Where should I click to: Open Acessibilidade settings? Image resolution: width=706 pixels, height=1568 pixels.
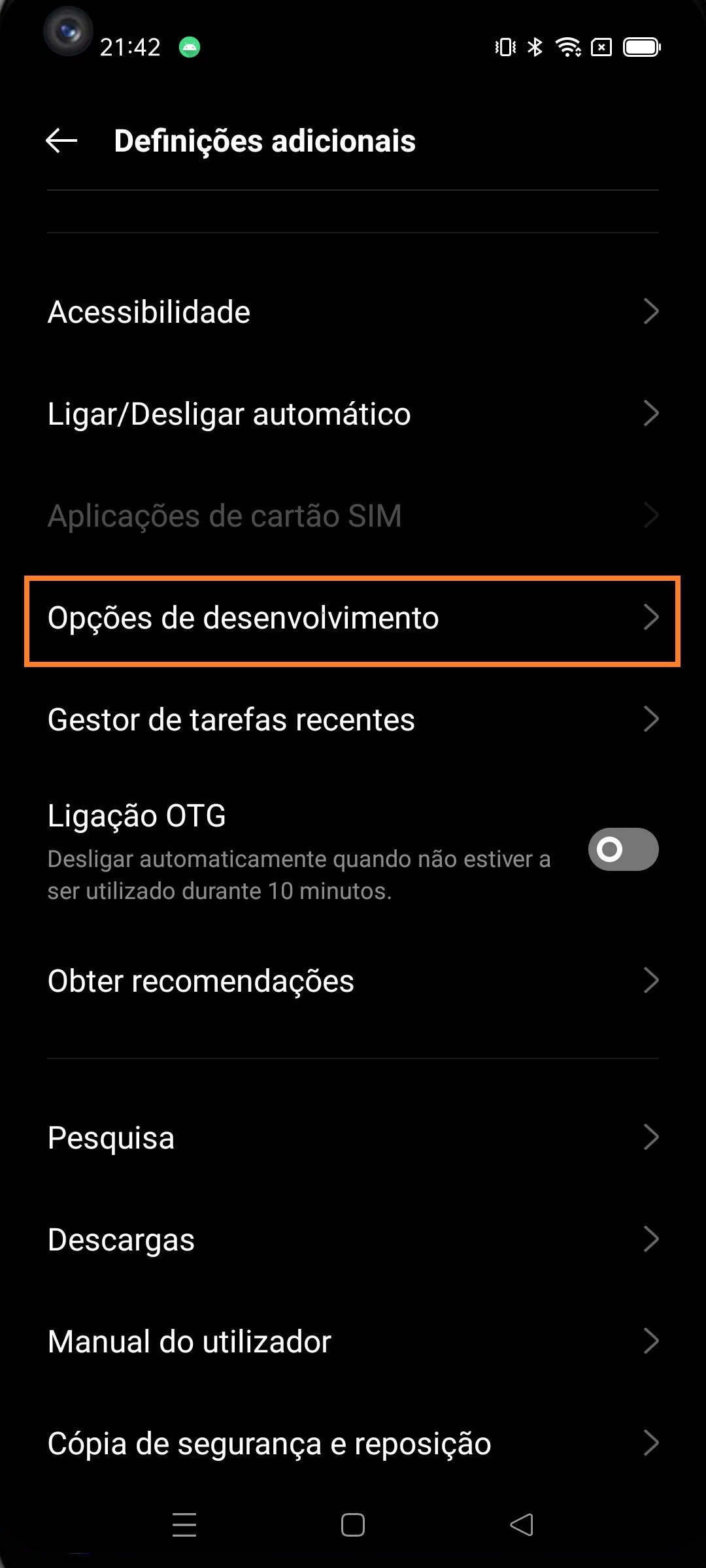click(353, 312)
